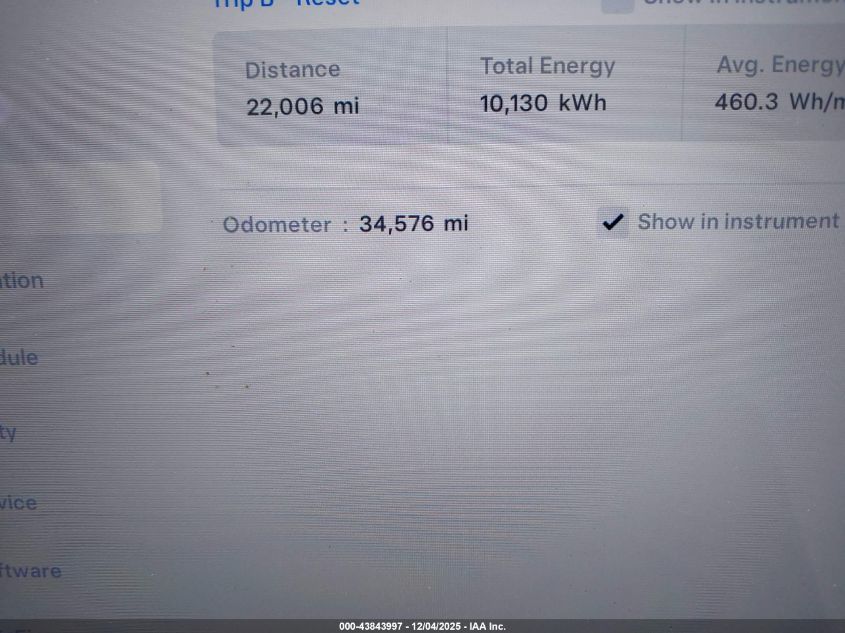Open the Software menu item

[31, 571]
